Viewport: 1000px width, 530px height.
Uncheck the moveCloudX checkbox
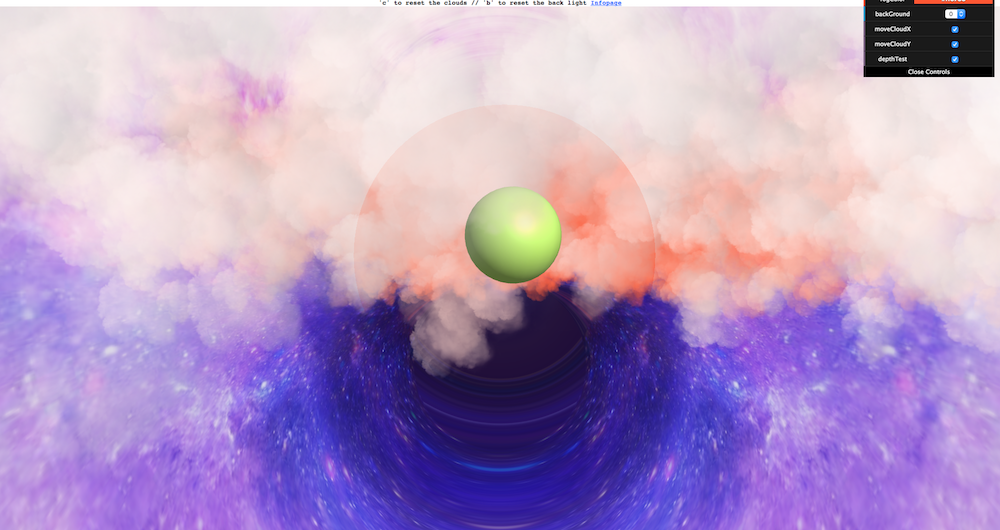pyautogui.click(x=955, y=29)
